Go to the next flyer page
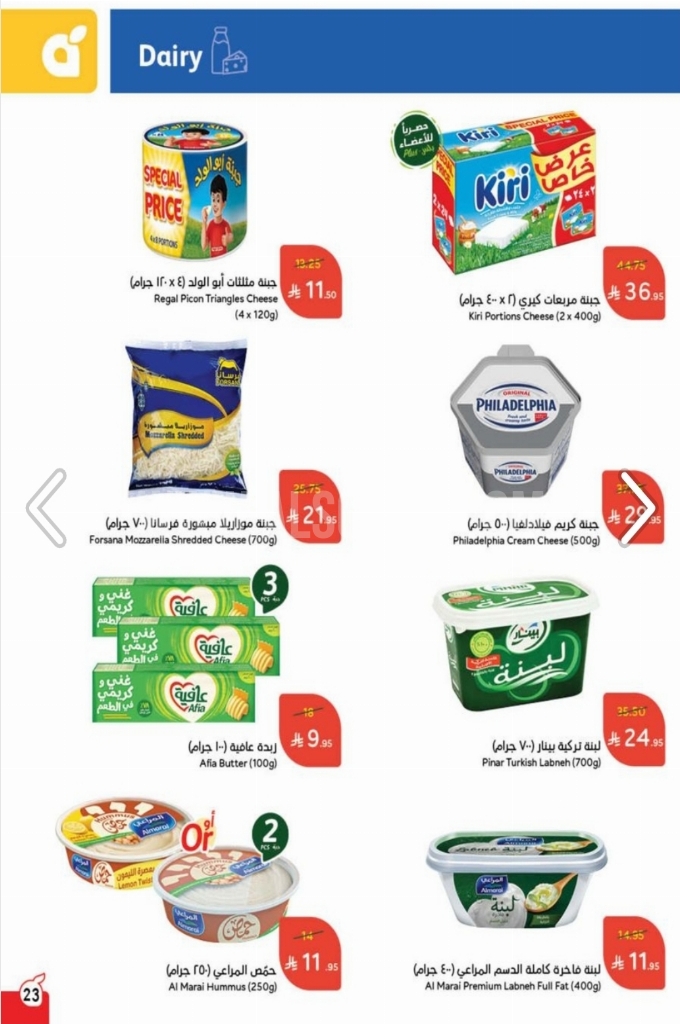 637,508
